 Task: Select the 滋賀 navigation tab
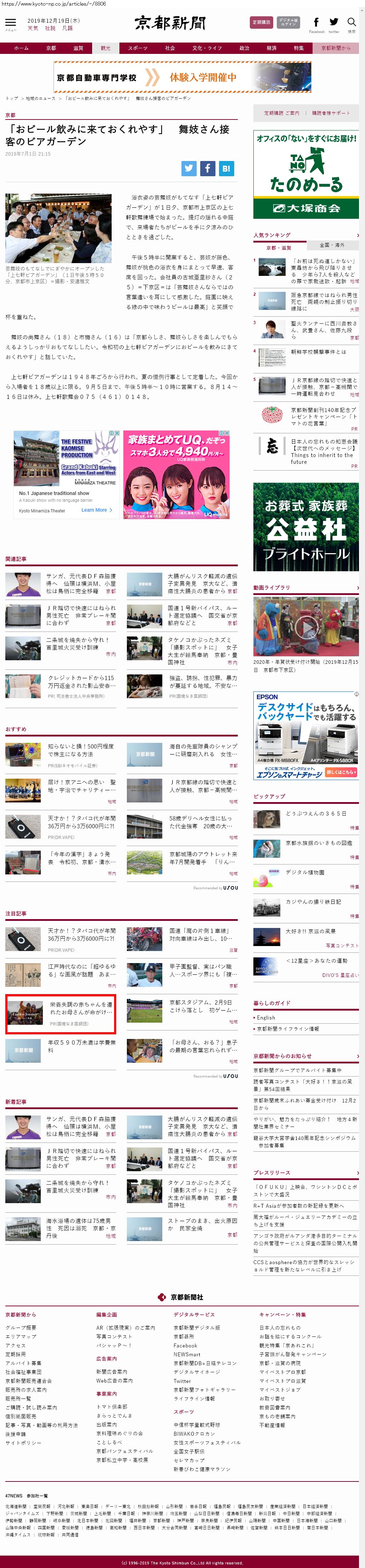78,48
